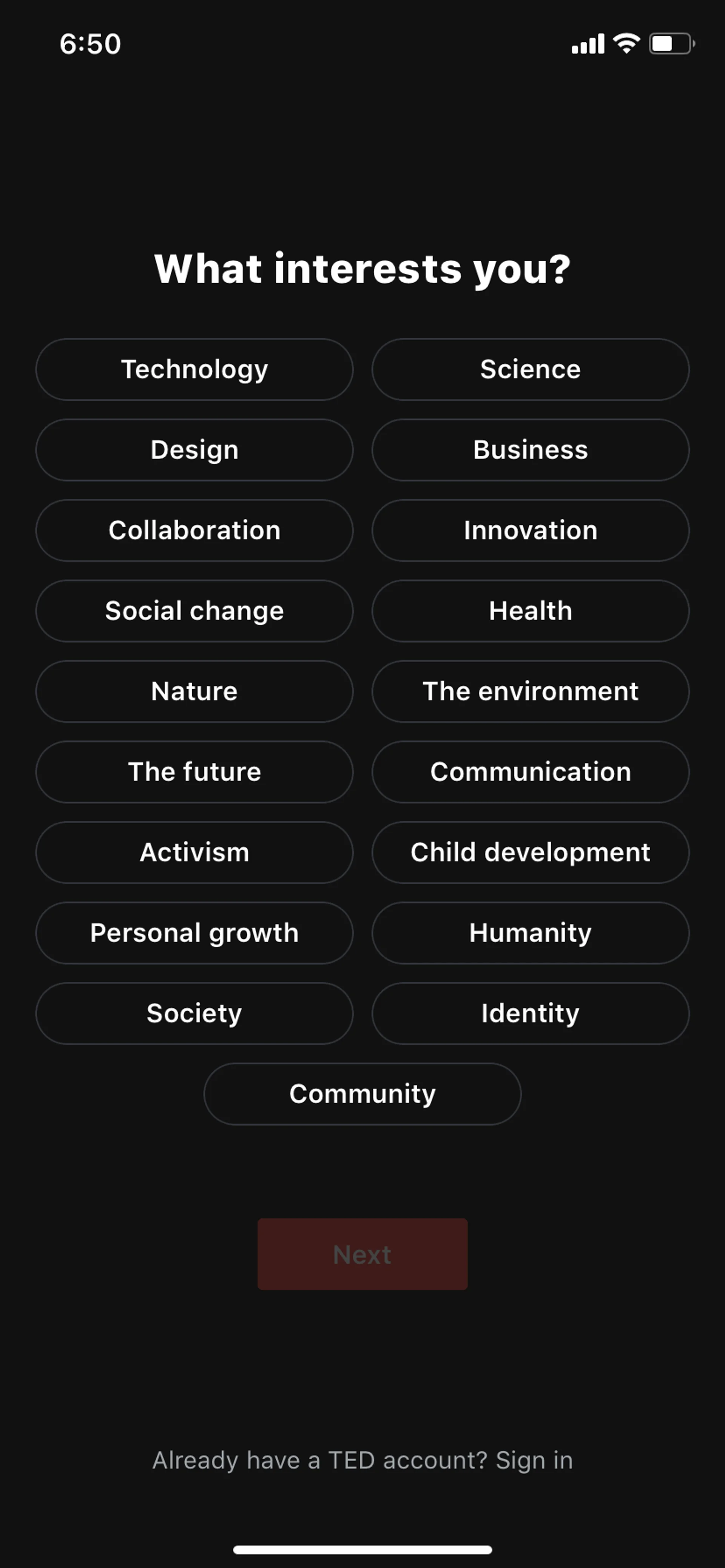Choose the Innovation topic
The height and width of the screenshot is (1568, 725).
(530, 530)
